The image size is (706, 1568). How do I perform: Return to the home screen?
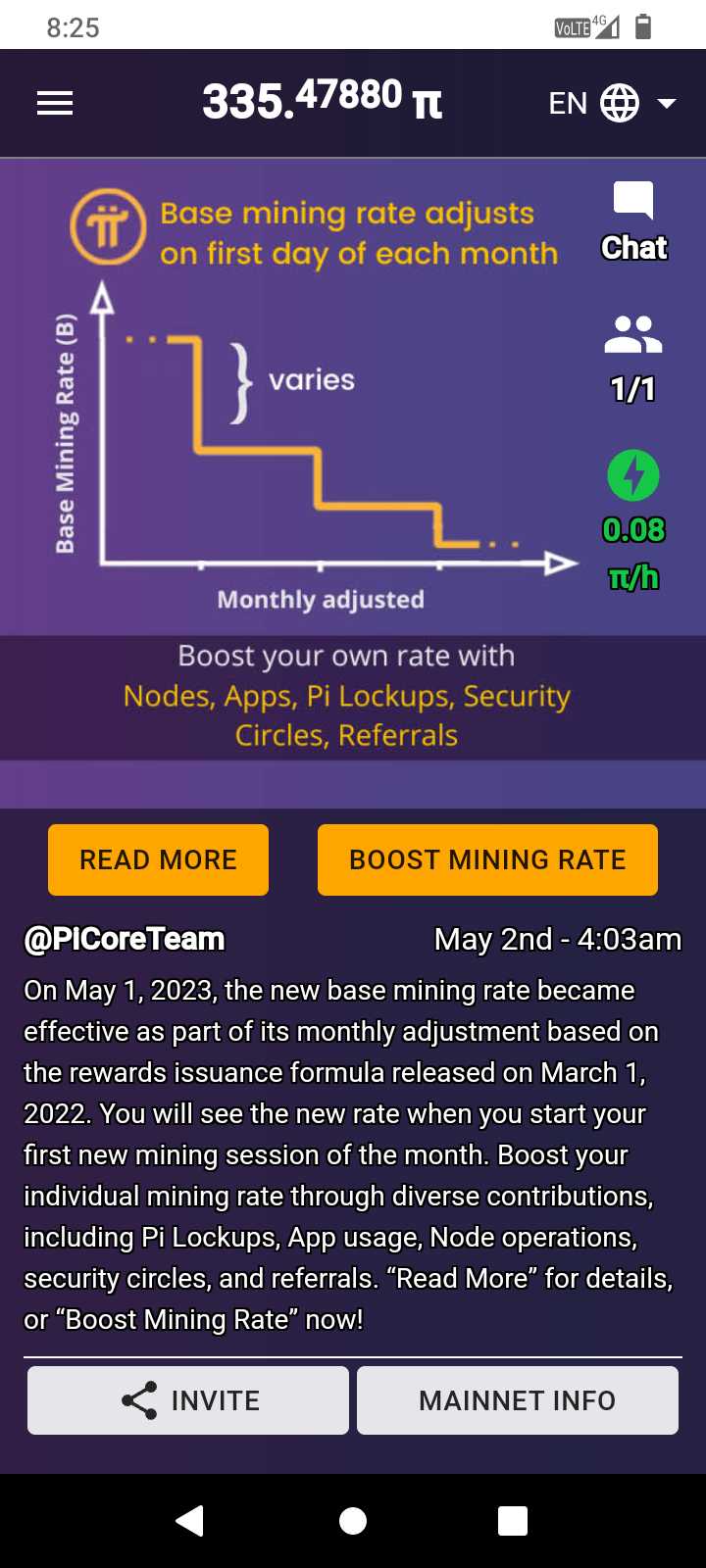pyautogui.click(x=353, y=1520)
